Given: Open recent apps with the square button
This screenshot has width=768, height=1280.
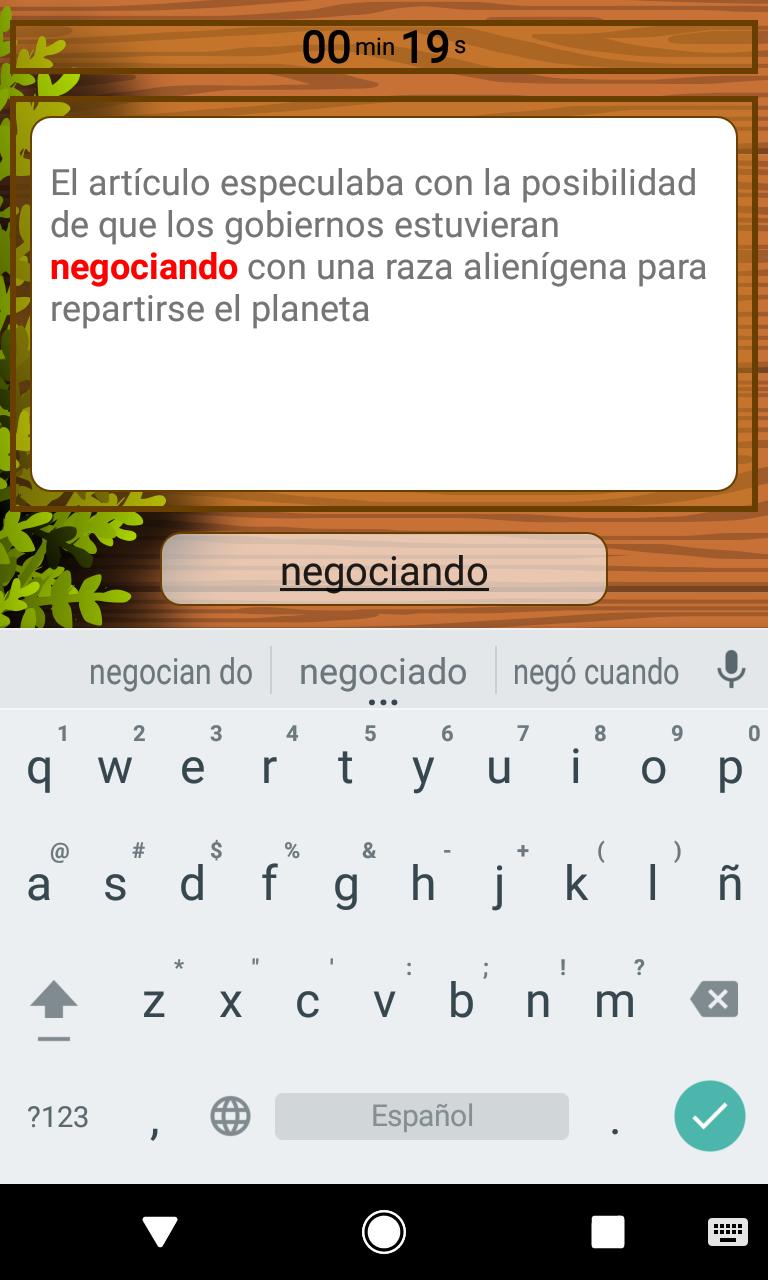Looking at the screenshot, I should click(x=607, y=1232).
